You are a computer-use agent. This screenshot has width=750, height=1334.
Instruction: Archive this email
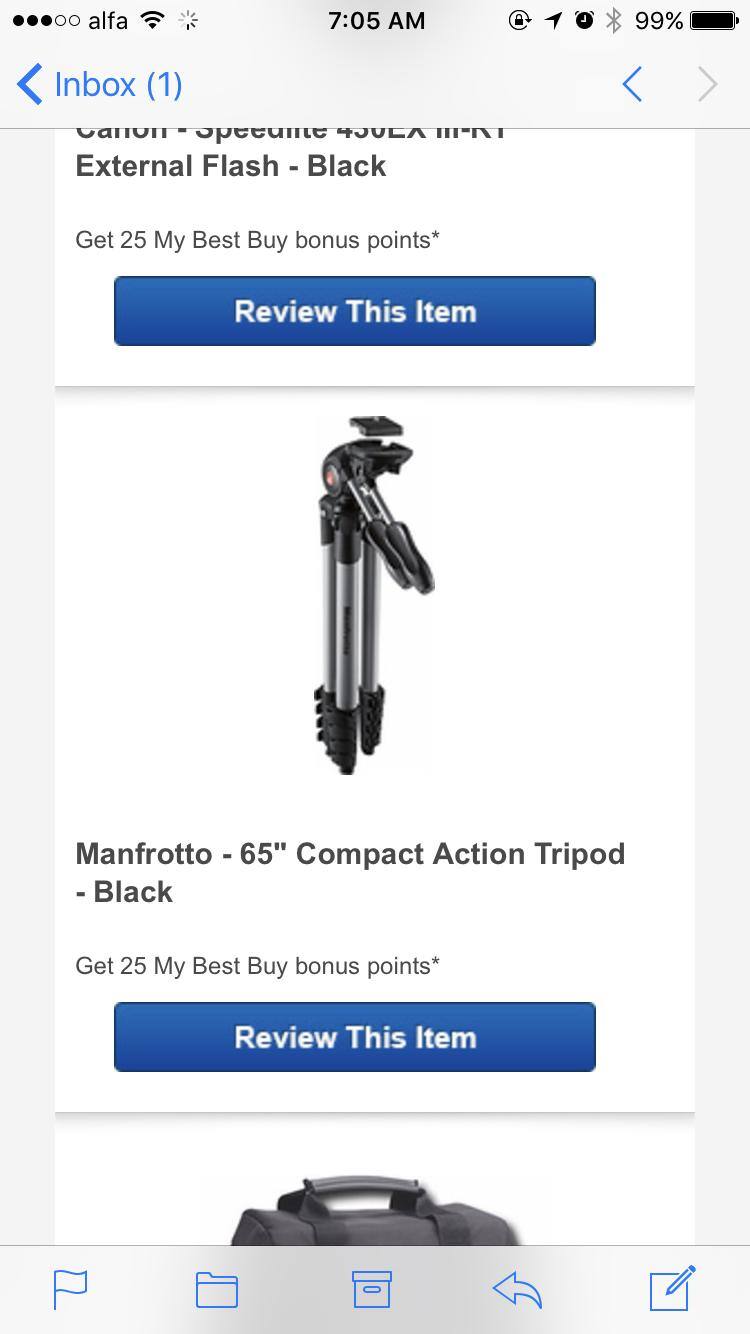click(371, 1289)
